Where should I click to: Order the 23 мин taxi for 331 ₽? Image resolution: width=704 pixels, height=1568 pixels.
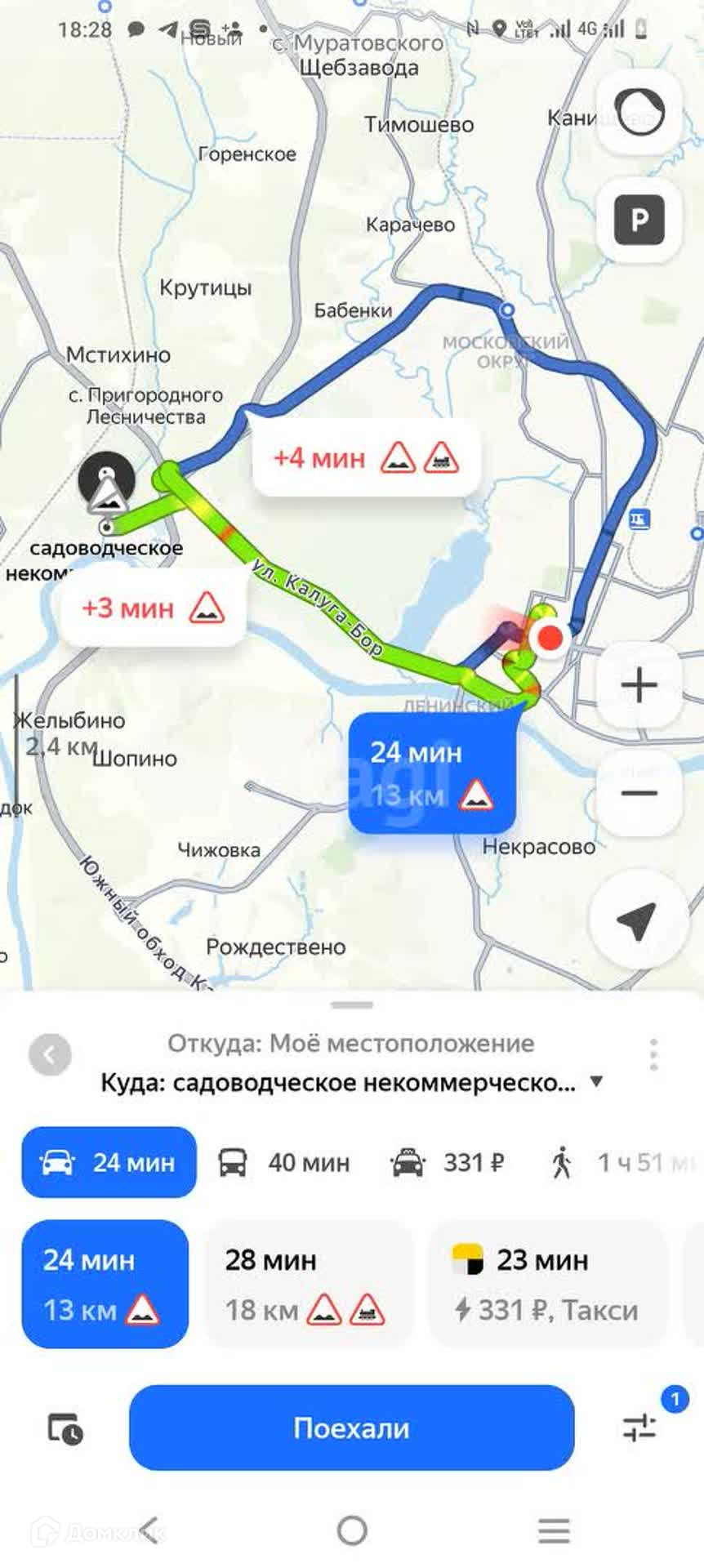tap(546, 1284)
